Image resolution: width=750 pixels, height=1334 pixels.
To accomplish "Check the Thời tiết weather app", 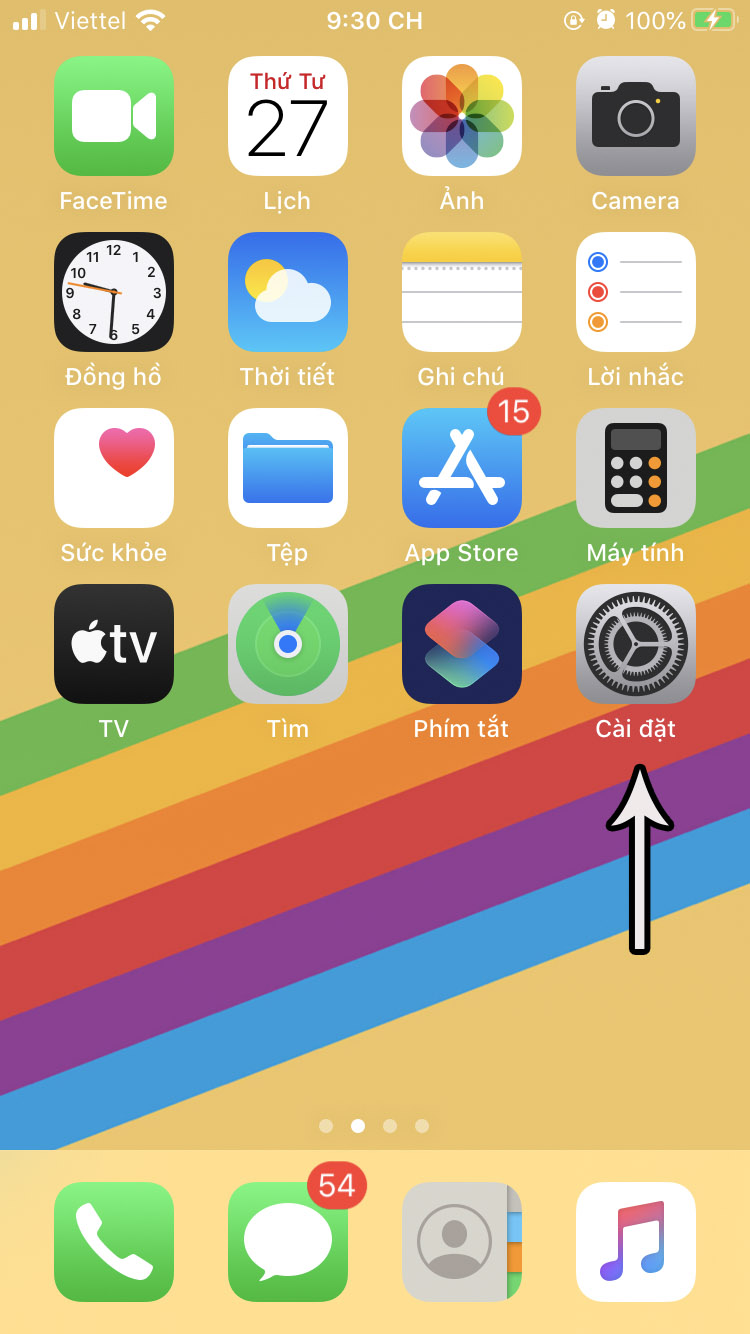I will coord(288,292).
